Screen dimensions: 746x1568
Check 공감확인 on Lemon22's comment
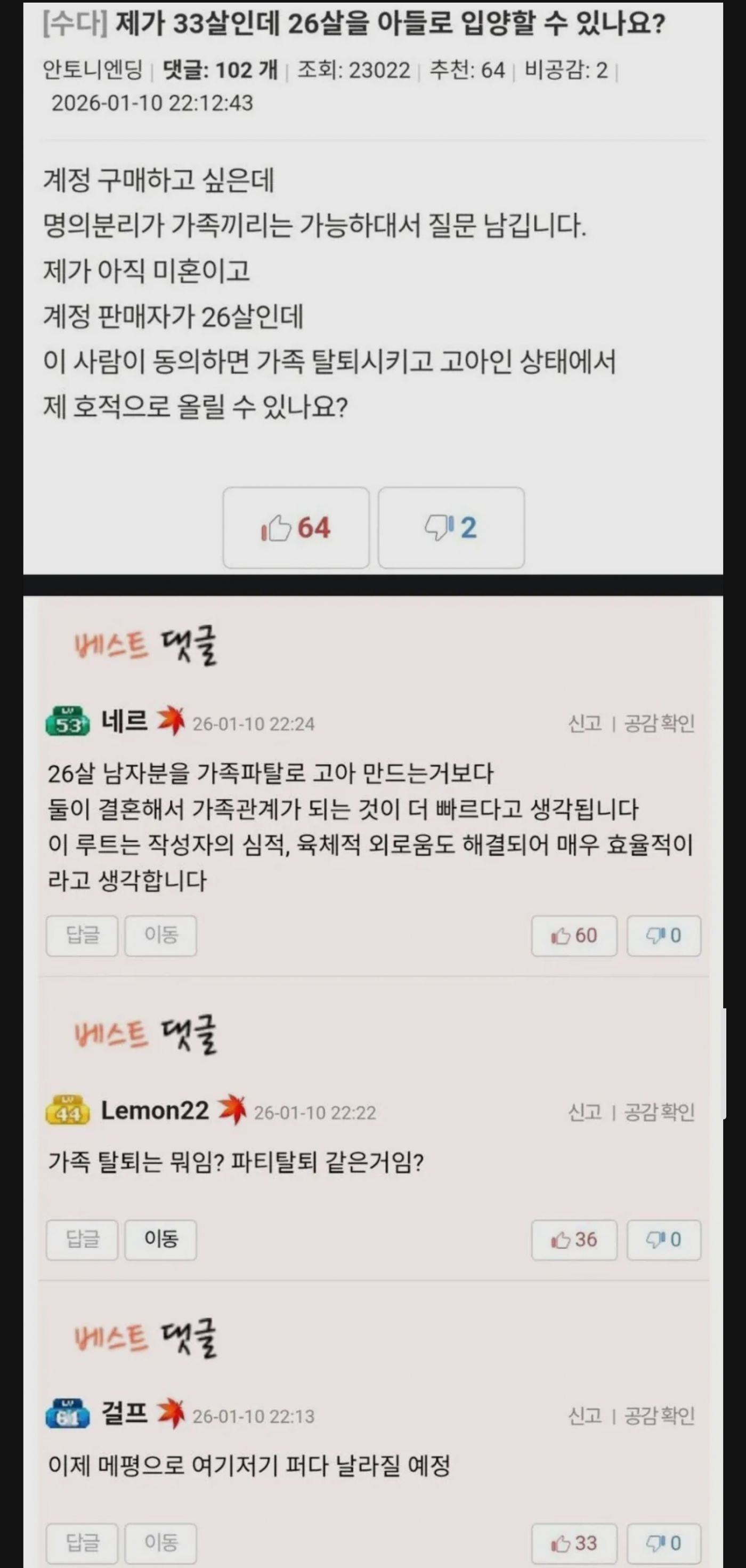[x=660, y=1112]
